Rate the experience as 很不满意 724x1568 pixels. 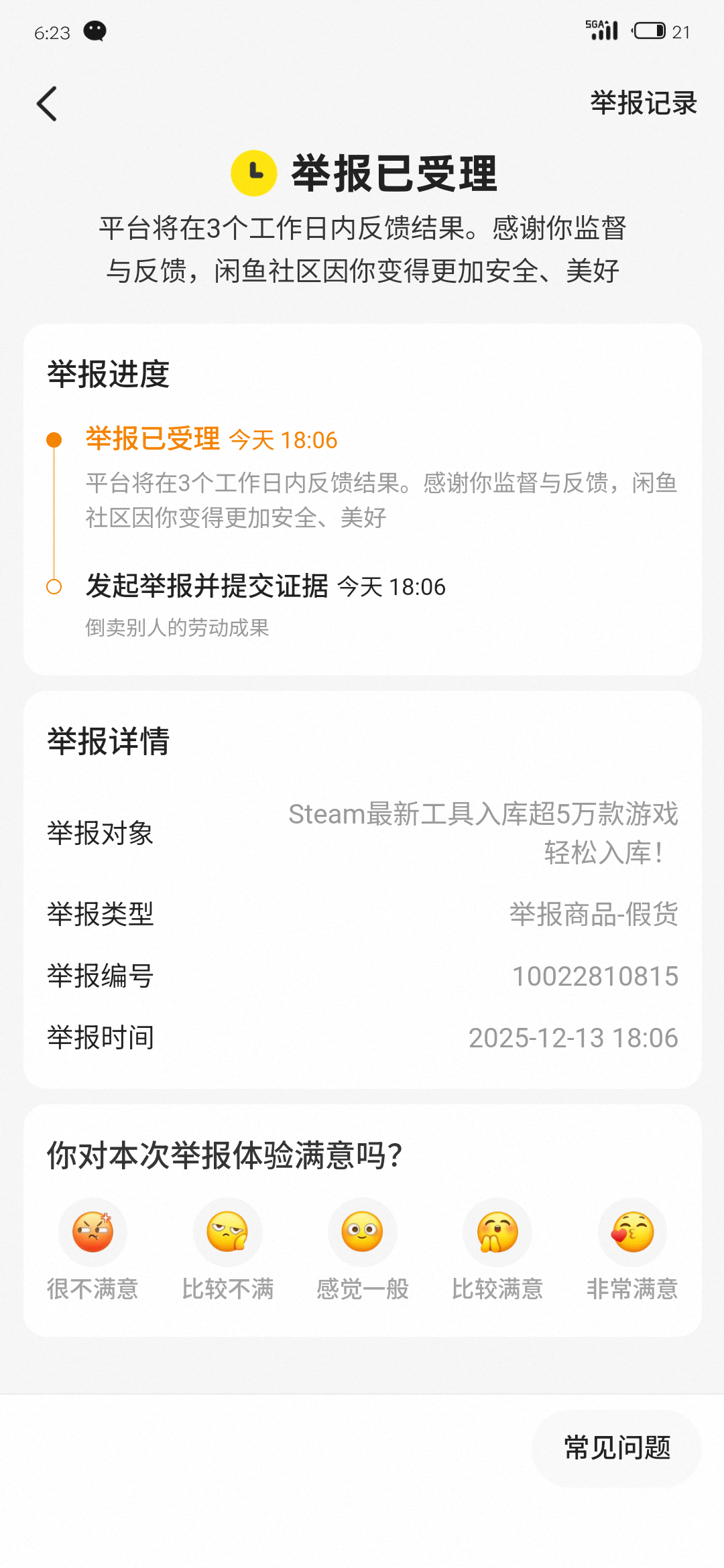[x=93, y=1232]
